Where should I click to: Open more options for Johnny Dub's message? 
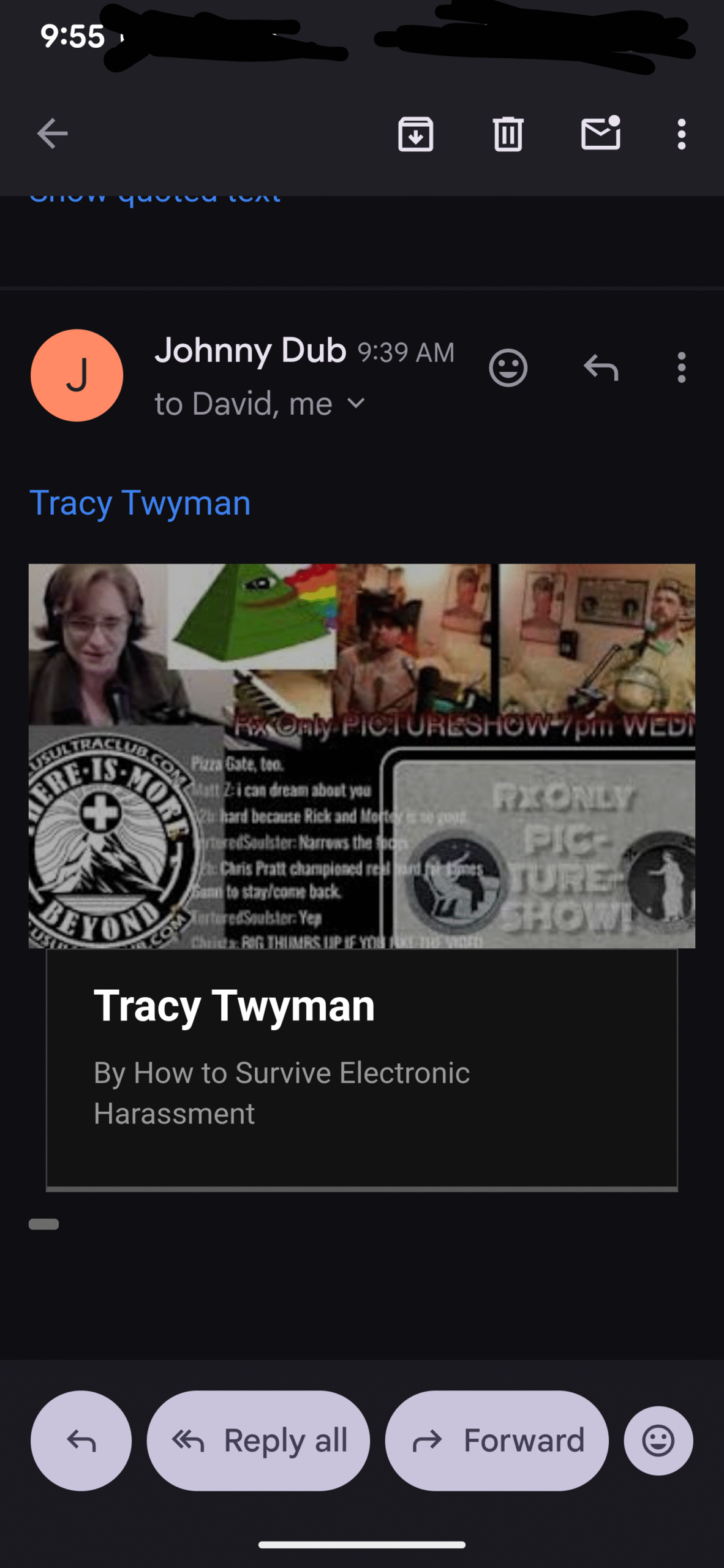click(x=681, y=368)
